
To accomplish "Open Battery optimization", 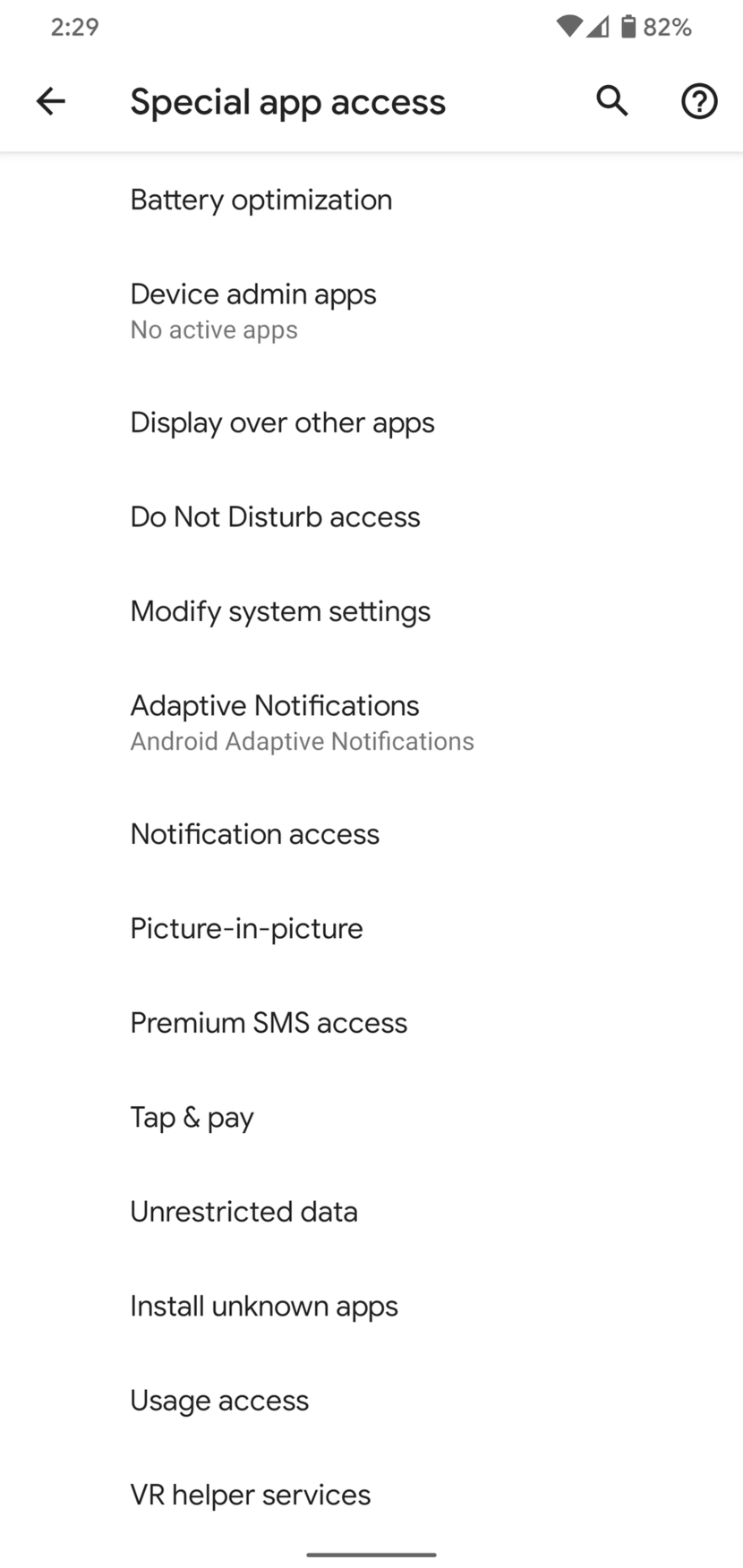I will click(x=371, y=200).
